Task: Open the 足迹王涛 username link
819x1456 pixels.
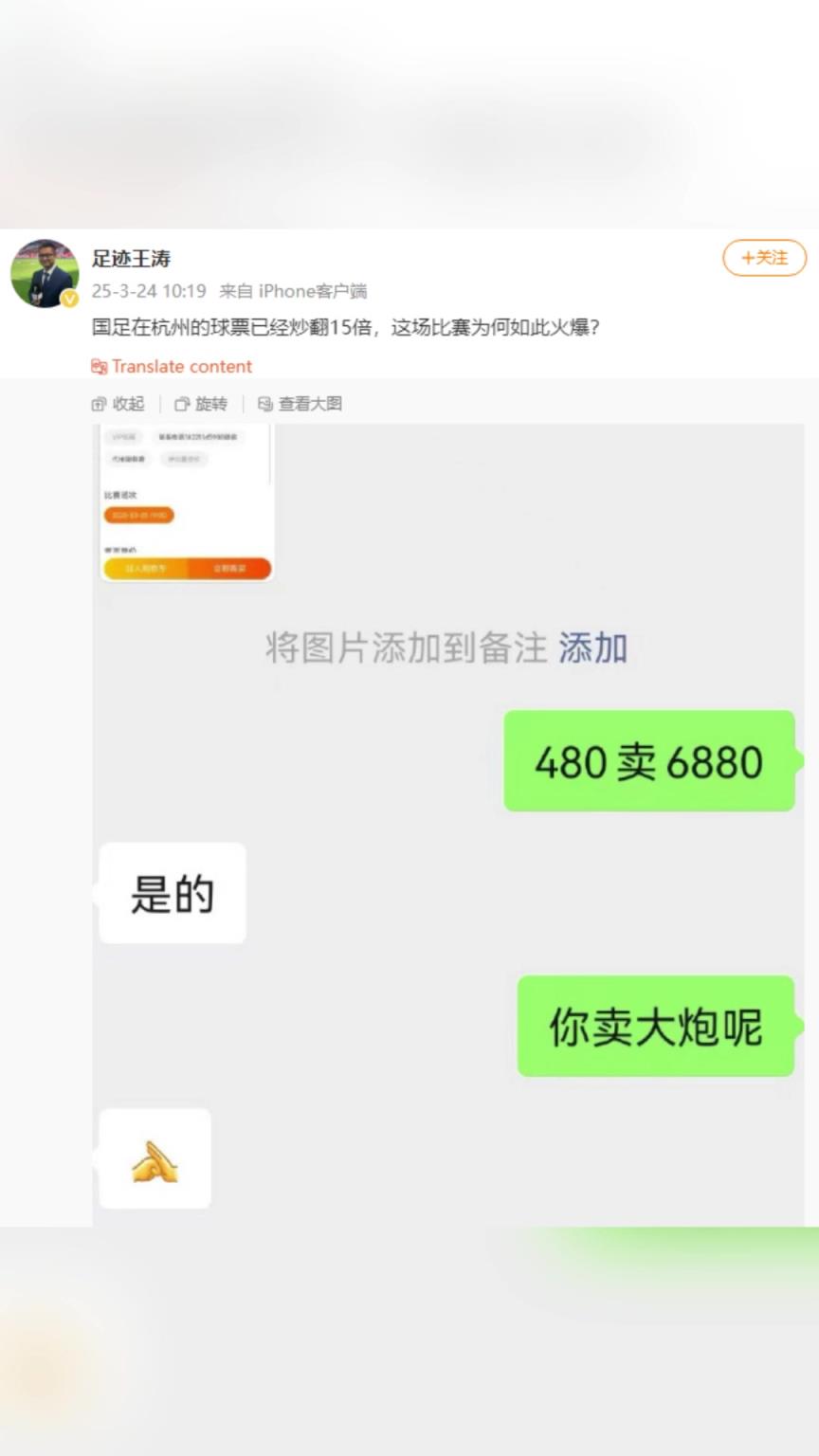Action: tap(131, 258)
